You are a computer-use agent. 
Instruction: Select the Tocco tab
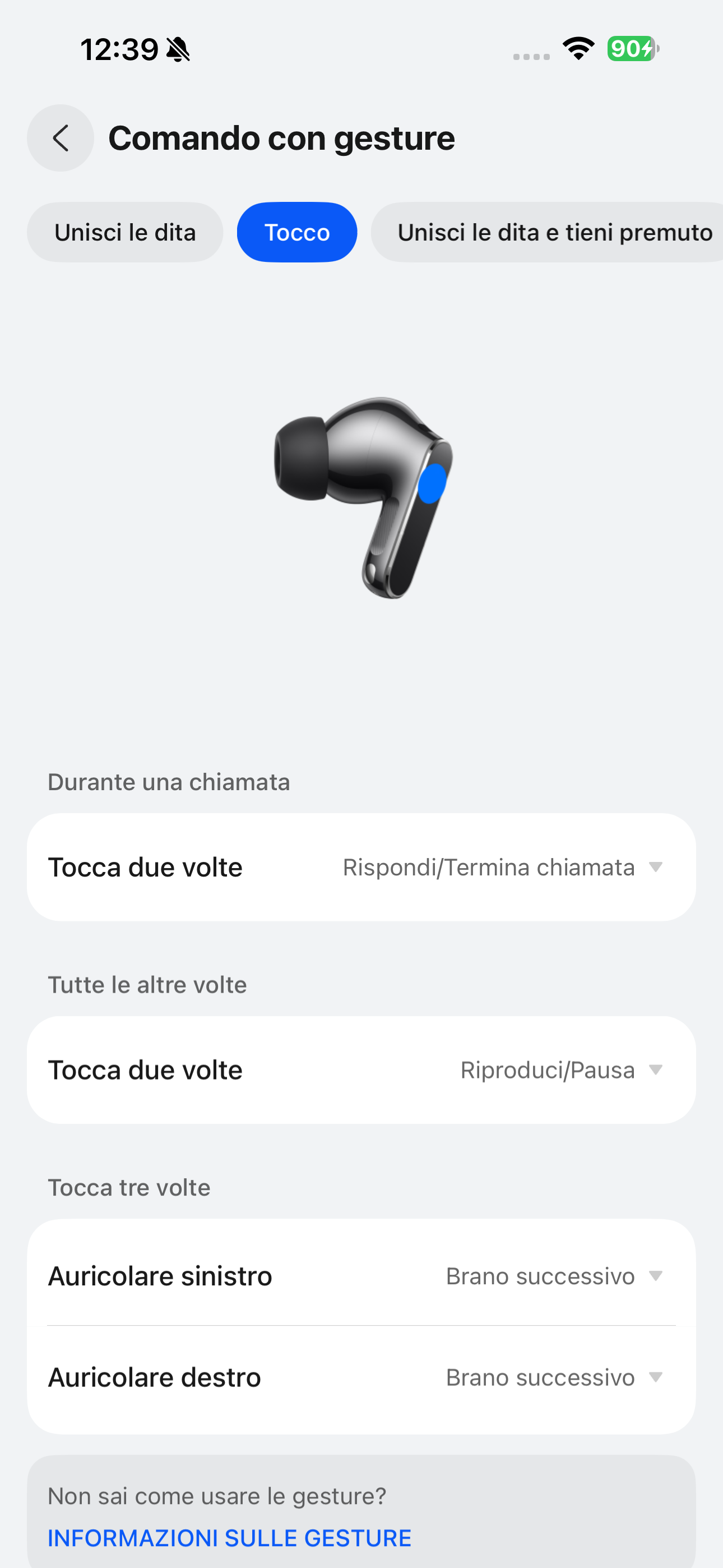(x=297, y=233)
